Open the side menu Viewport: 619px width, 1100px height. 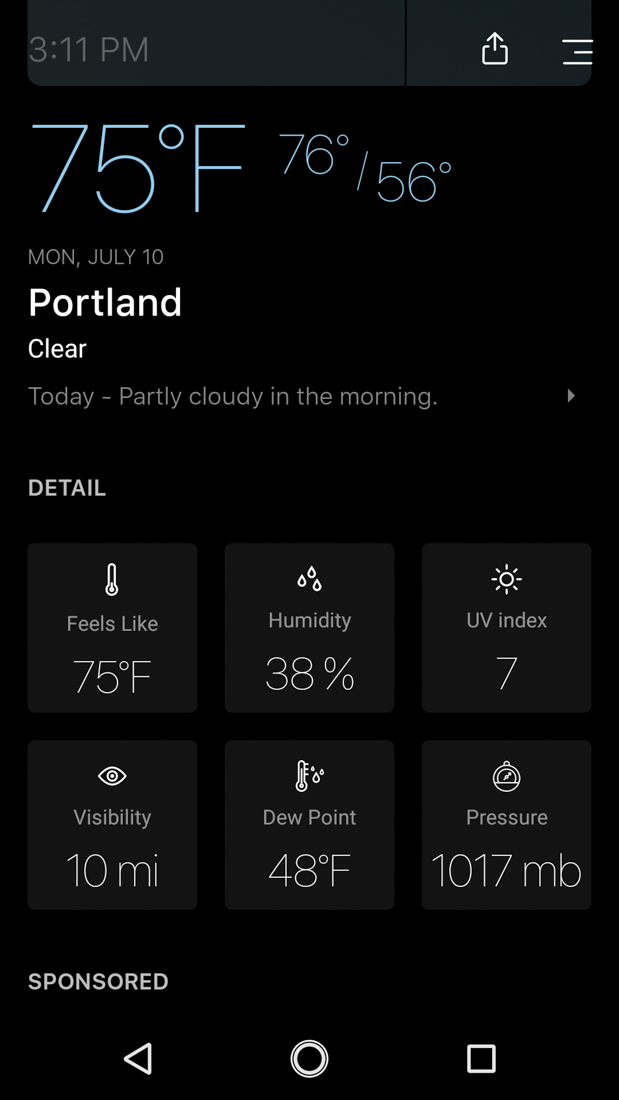(577, 51)
